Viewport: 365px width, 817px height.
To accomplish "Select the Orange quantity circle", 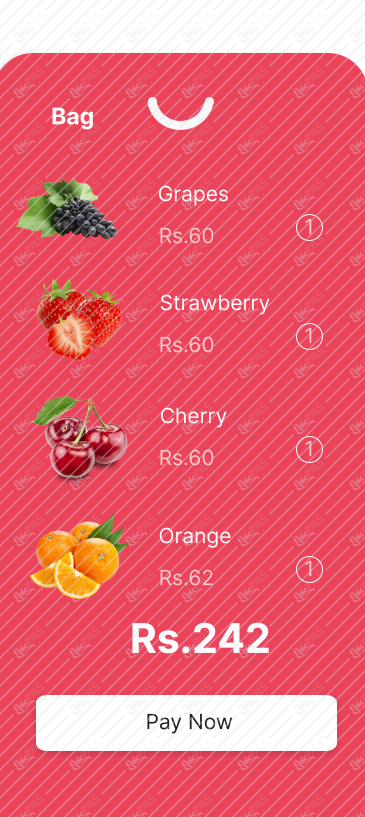I will (309, 569).
